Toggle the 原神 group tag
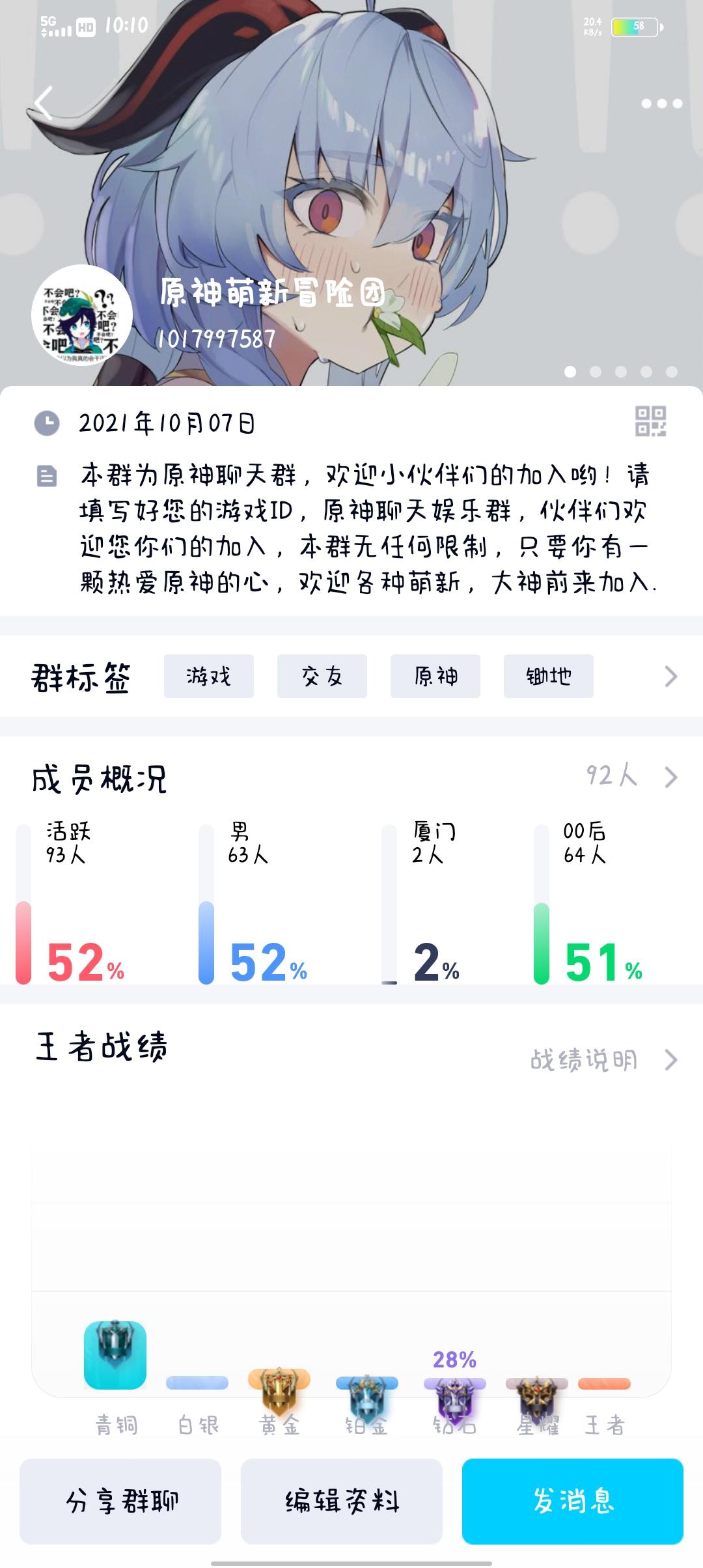The image size is (703, 1568). click(435, 677)
